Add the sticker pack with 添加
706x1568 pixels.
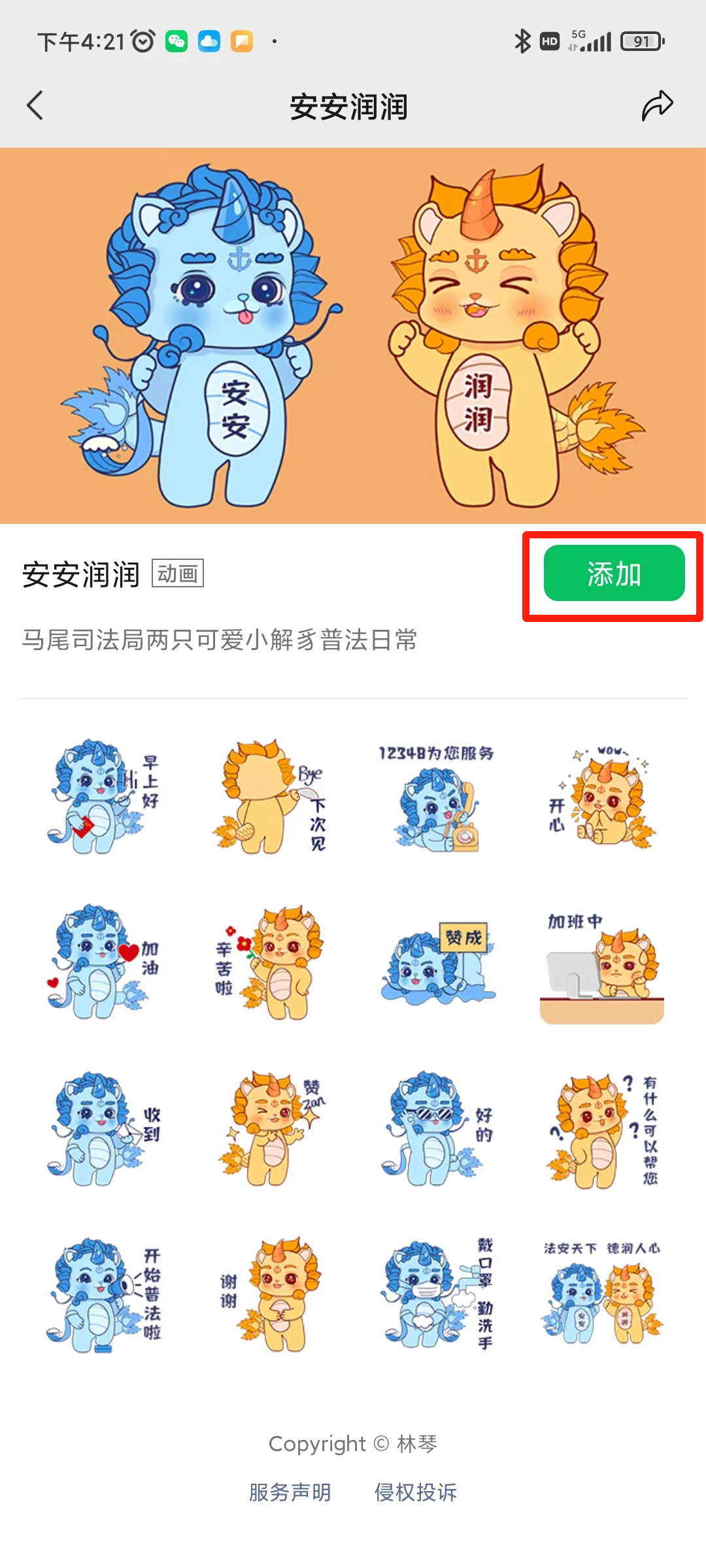click(x=614, y=574)
